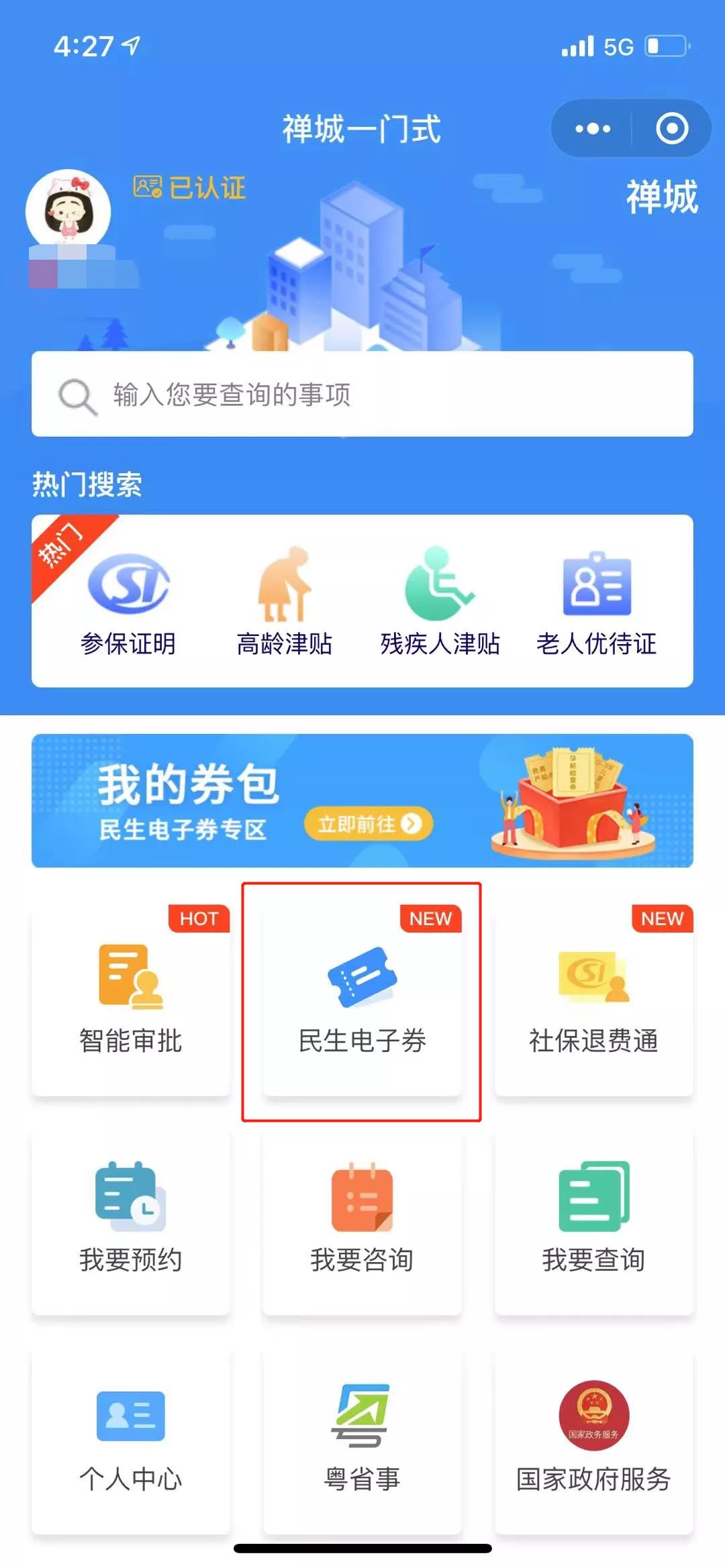Close the mini program via circle icon
The width and height of the screenshot is (725, 1568).
tap(671, 128)
